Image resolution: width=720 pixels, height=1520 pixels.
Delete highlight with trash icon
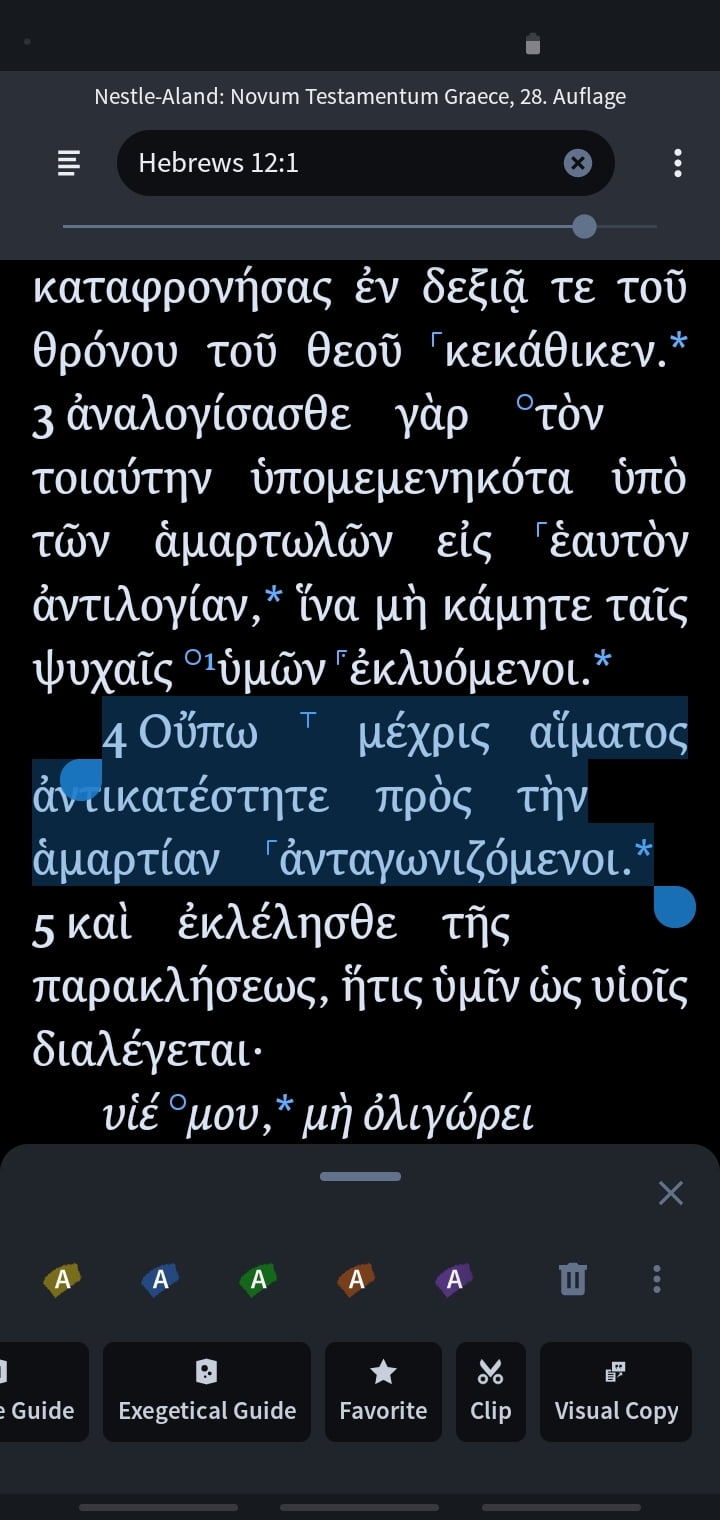[x=573, y=1279]
